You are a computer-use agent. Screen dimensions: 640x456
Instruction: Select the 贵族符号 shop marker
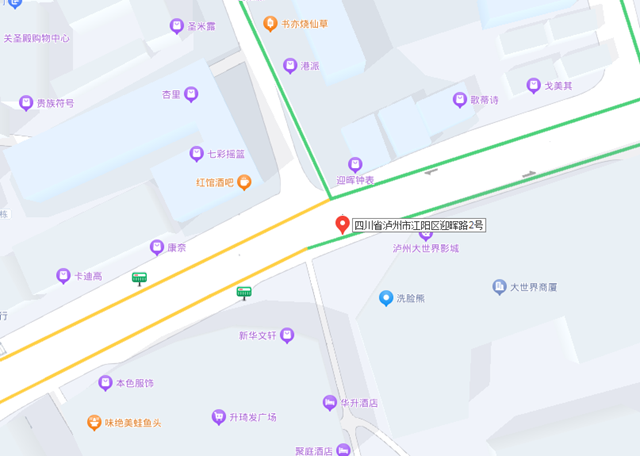coord(26,103)
